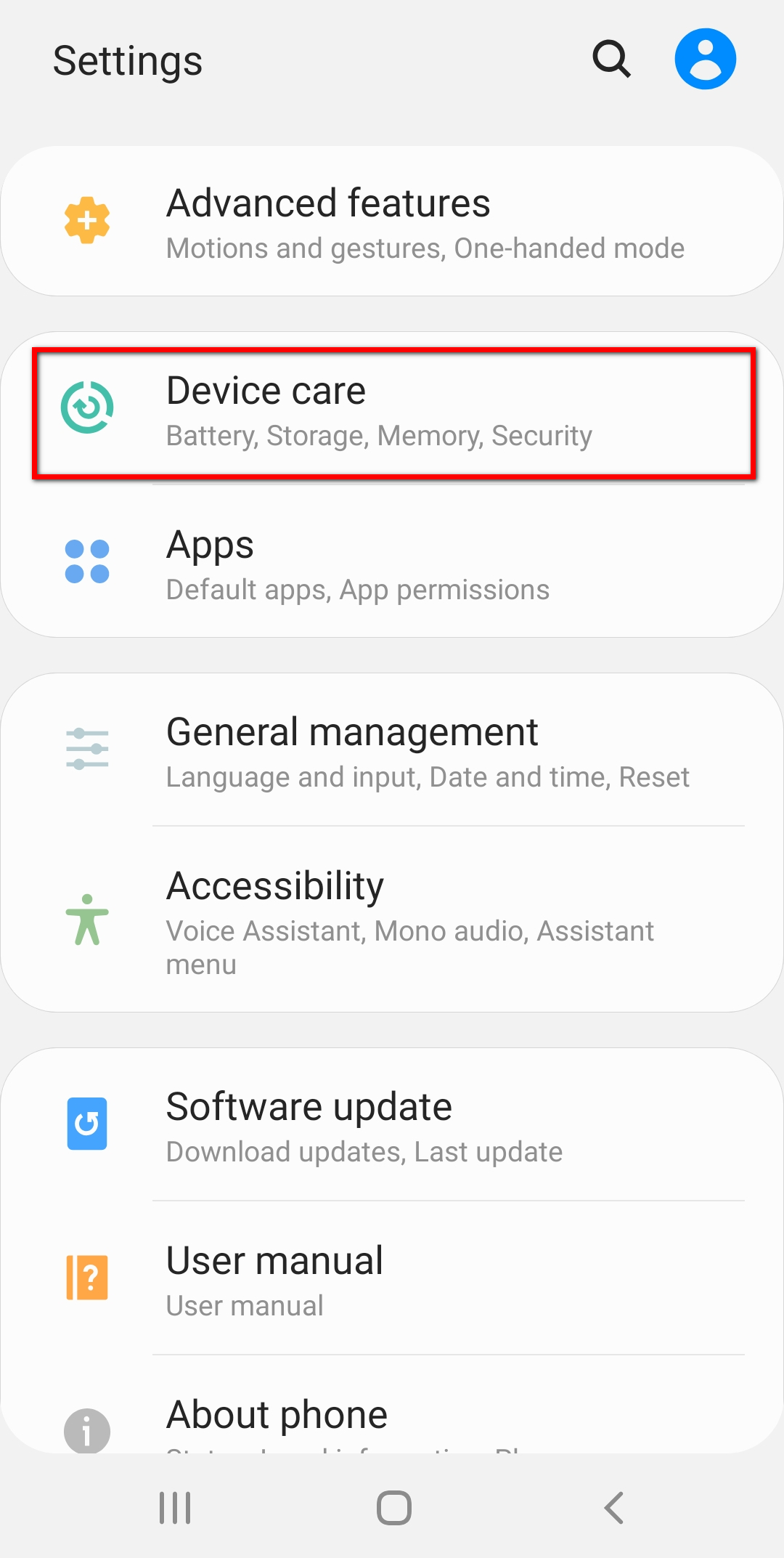Go to Apps settings
Viewport: 784px width, 1558px height.
click(392, 562)
